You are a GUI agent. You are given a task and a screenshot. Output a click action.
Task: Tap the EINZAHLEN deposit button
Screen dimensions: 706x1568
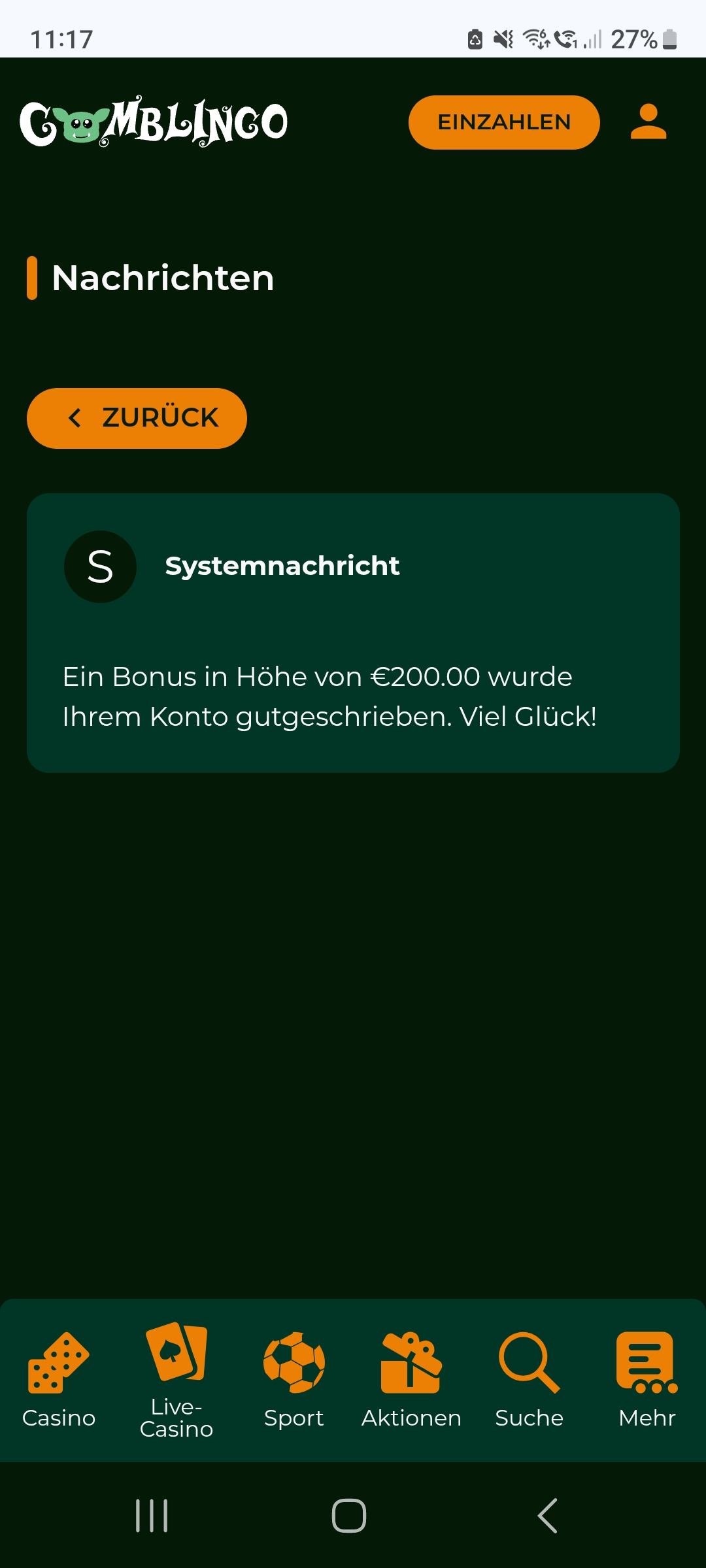[x=503, y=122]
